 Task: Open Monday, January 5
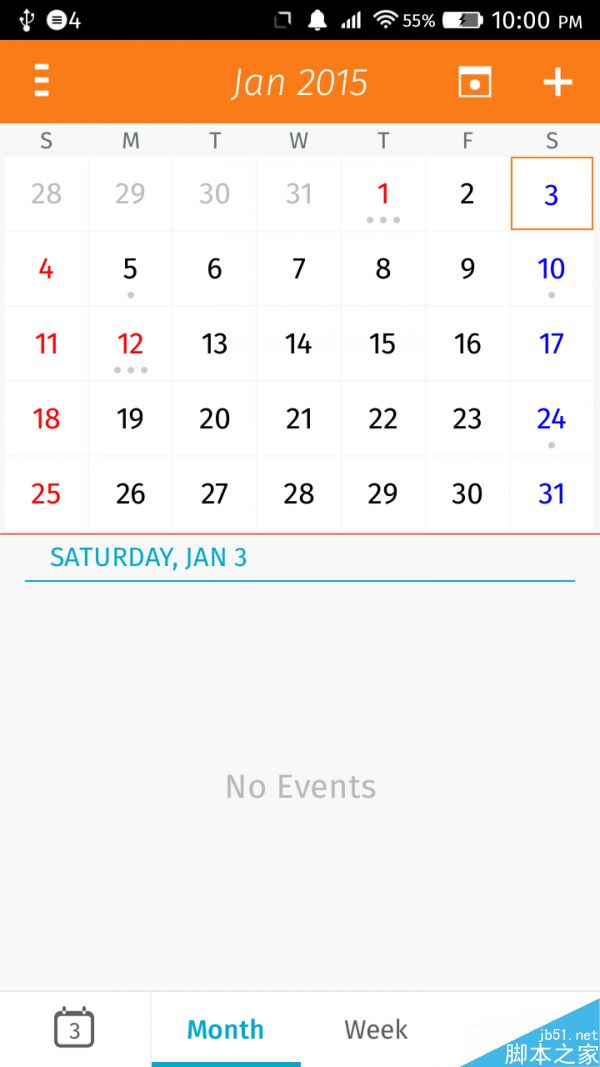[130, 269]
